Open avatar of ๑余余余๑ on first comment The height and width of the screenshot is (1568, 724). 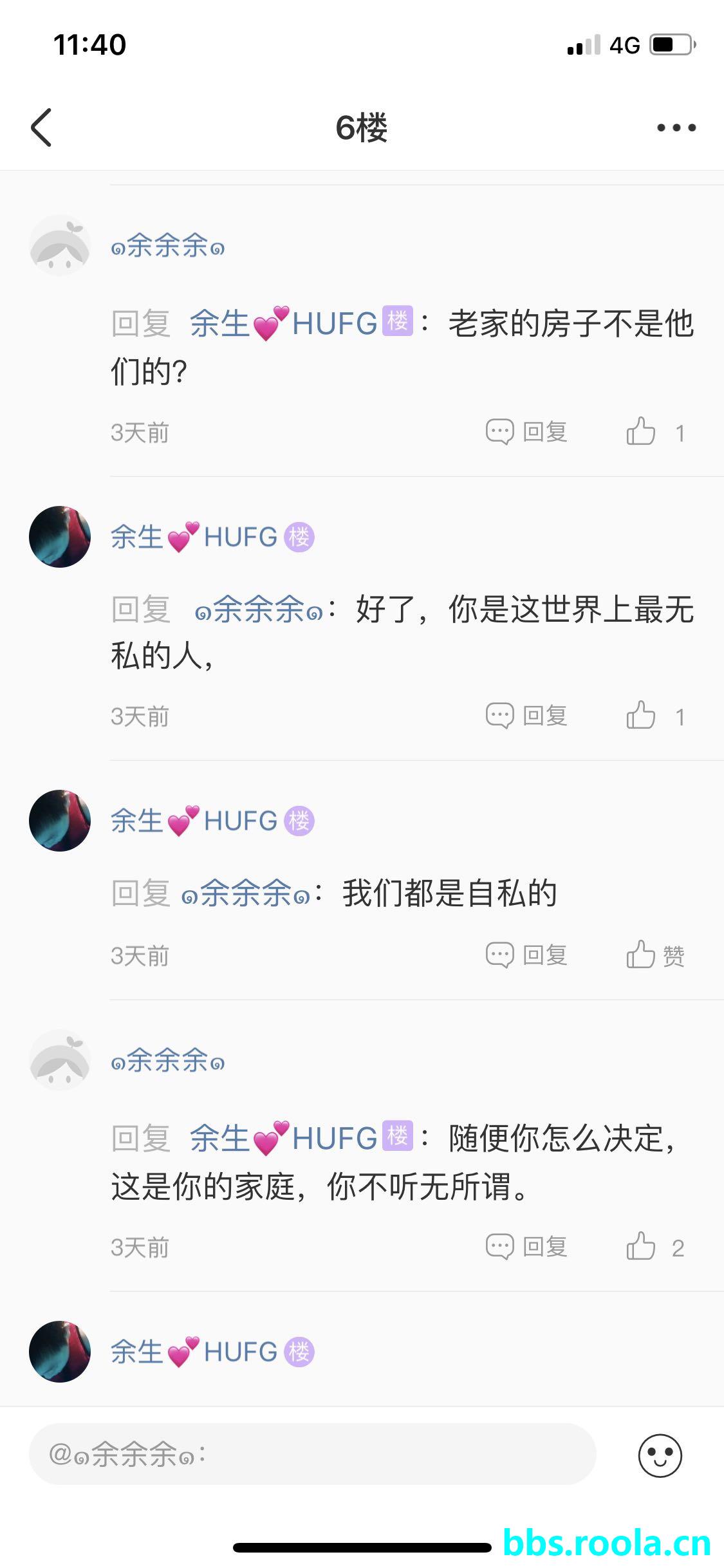[x=60, y=245]
